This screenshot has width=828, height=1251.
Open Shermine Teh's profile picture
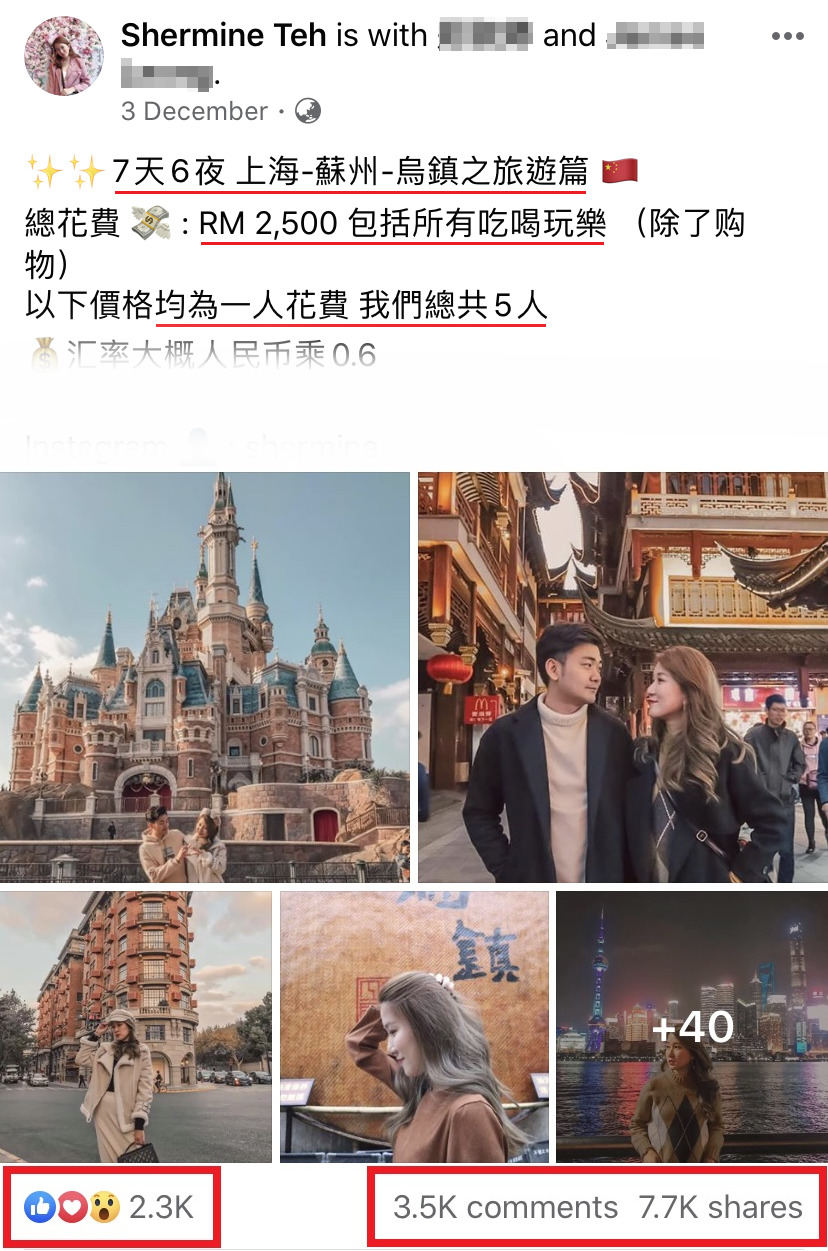tap(64, 56)
